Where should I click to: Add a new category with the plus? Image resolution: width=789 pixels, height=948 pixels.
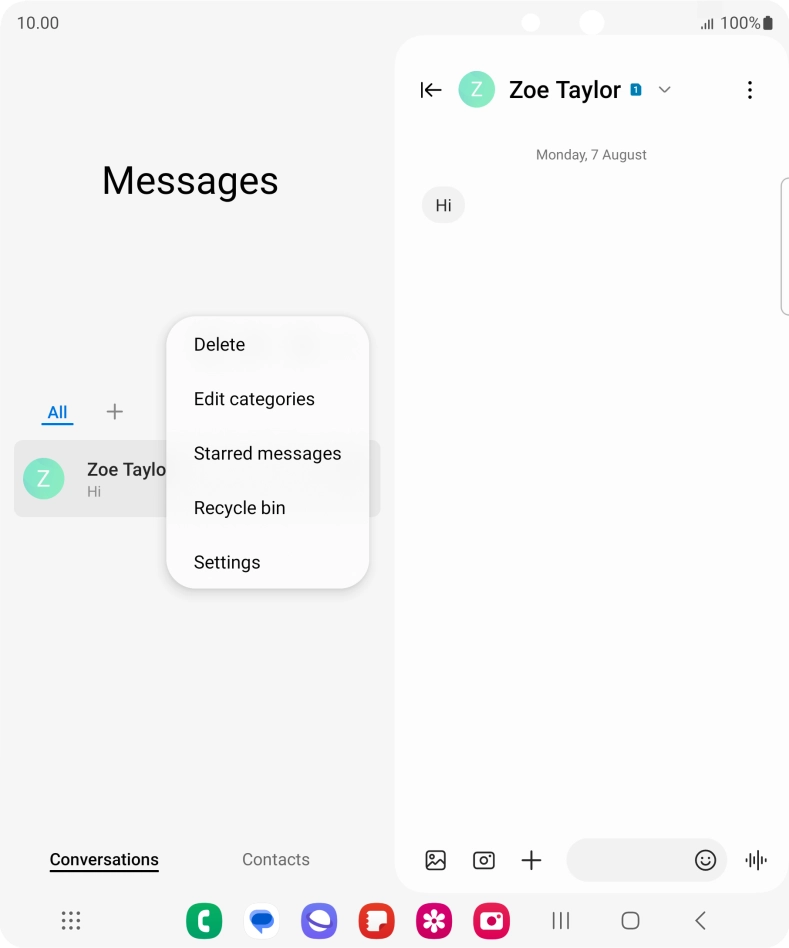coord(115,411)
